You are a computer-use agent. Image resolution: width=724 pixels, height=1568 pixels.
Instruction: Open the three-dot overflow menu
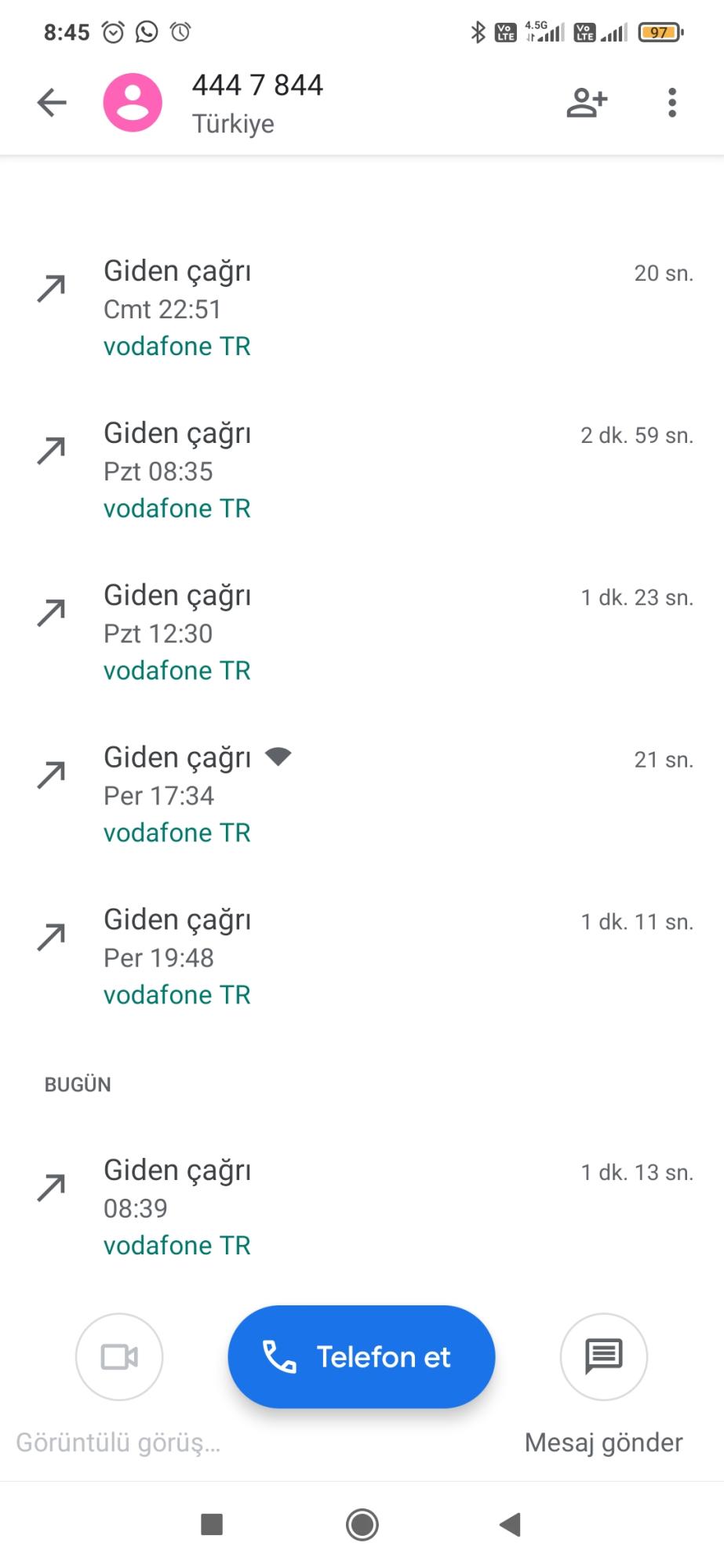[x=671, y=102]
